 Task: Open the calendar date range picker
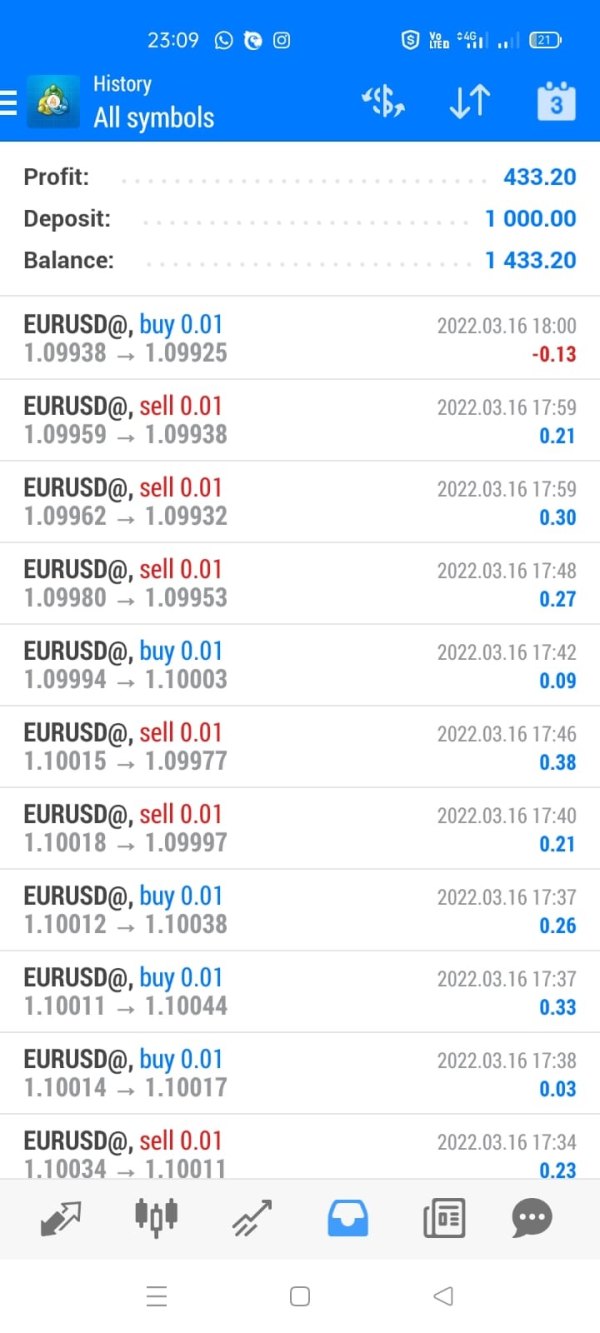tap(556, 102)
